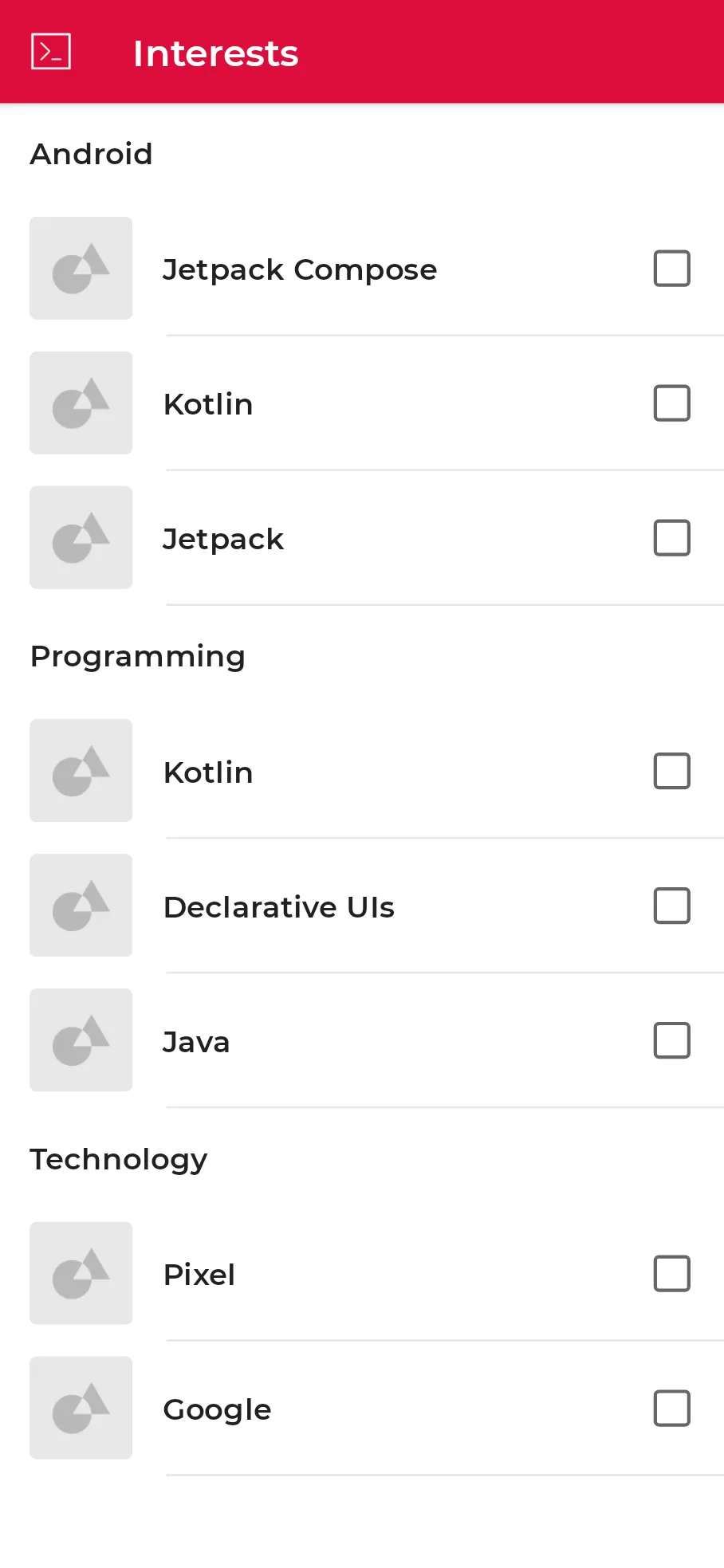Open the navigation drawer icon

(51, 52)
